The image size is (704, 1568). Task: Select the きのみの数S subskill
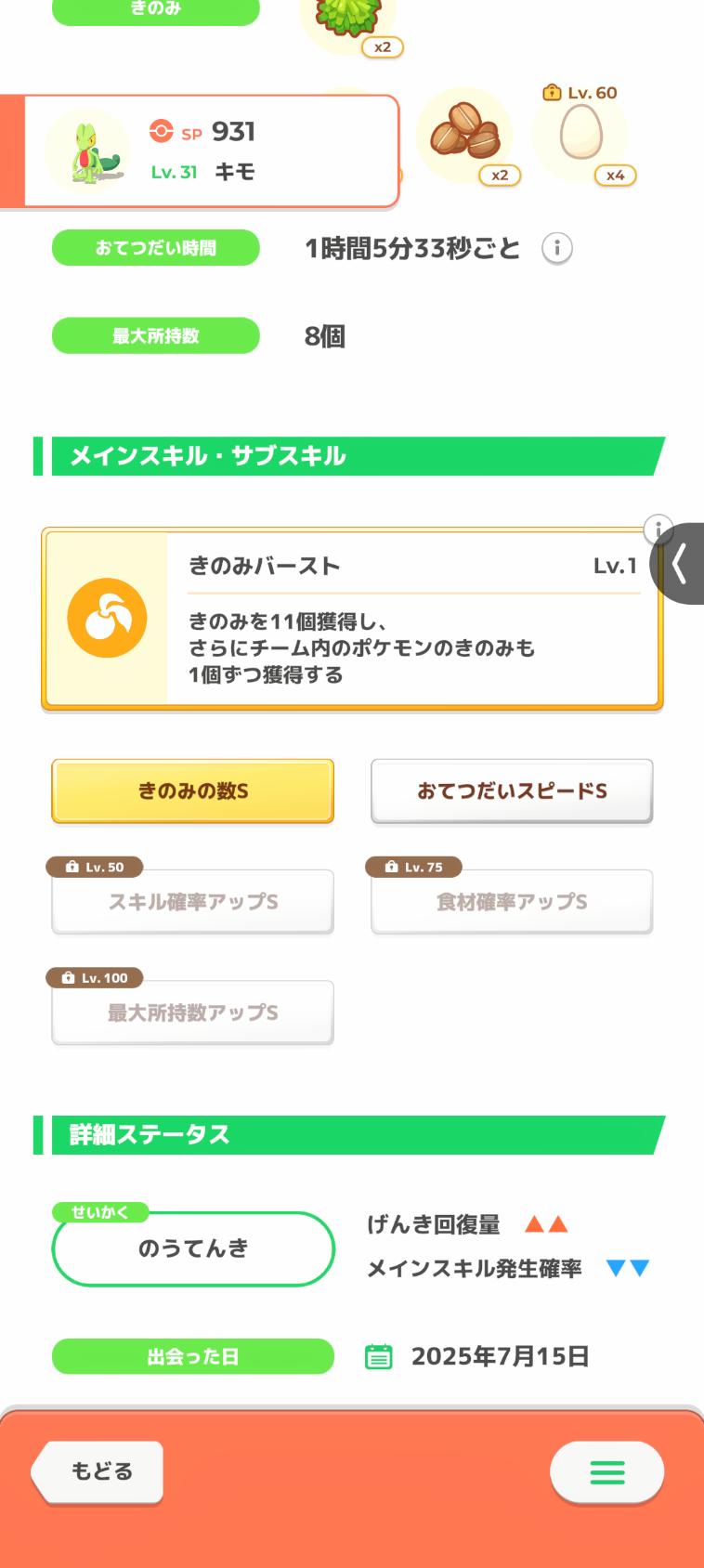192,791
